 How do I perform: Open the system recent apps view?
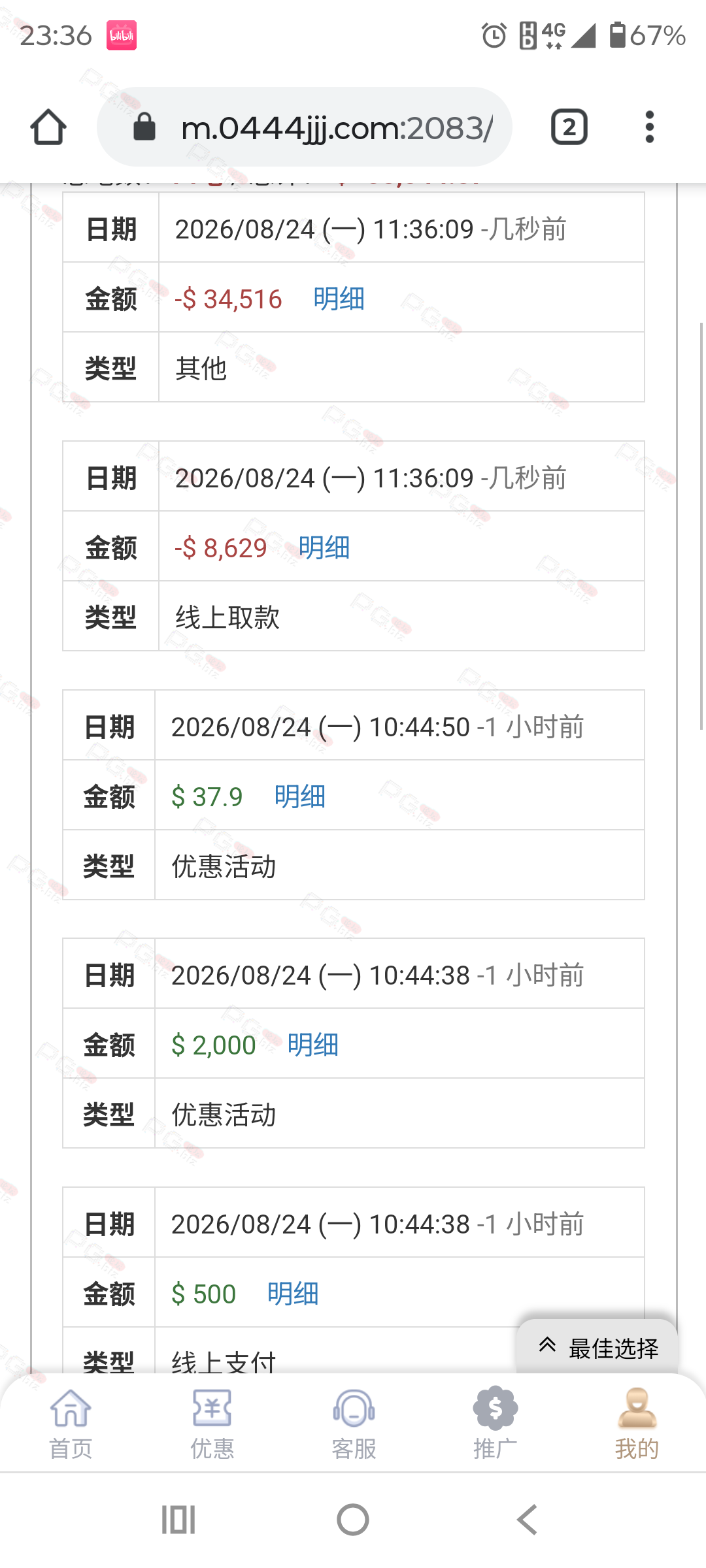point(178,1520)
